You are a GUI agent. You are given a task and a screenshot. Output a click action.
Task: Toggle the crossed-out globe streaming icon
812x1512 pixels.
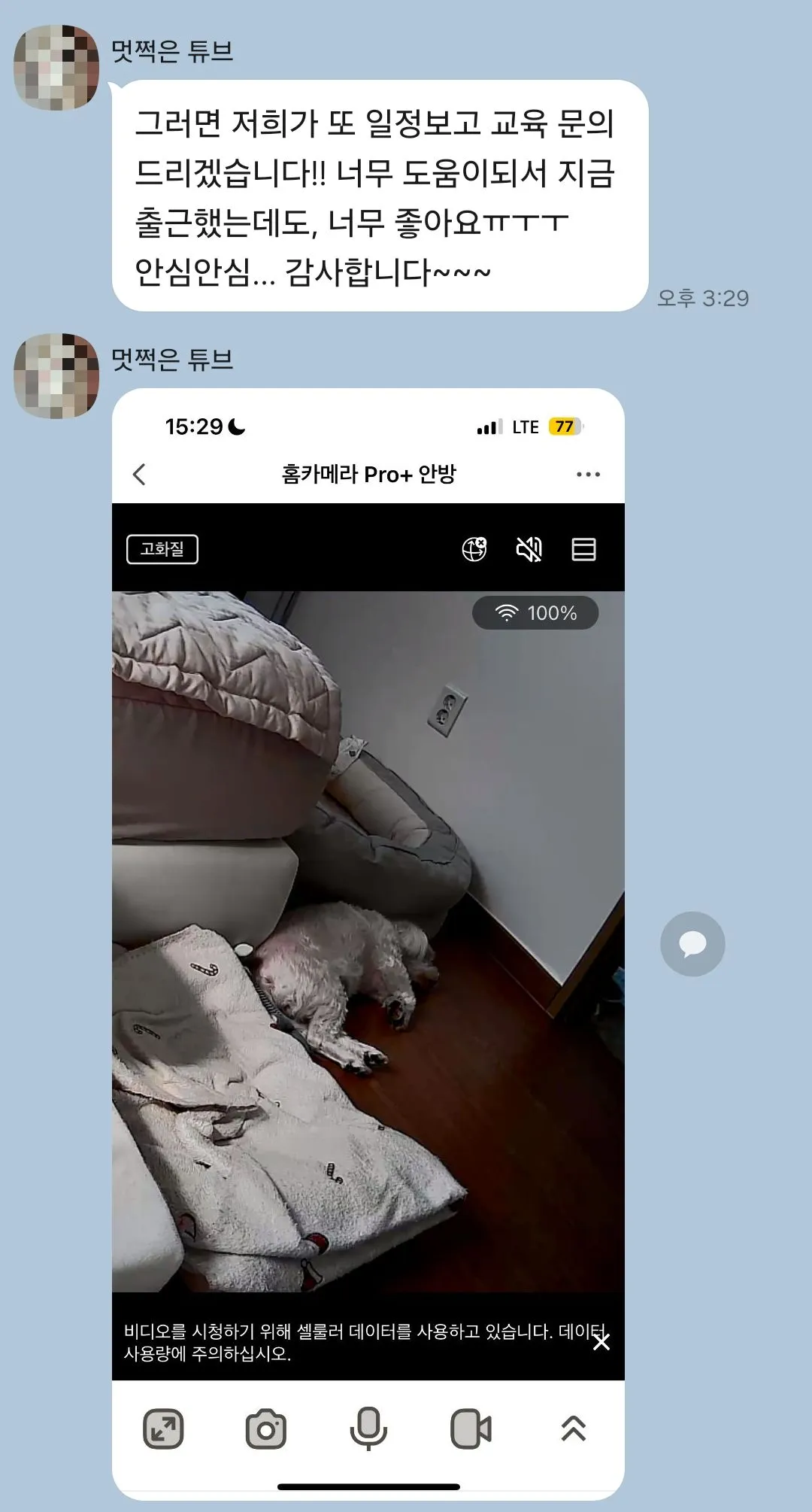click(474, 550)
